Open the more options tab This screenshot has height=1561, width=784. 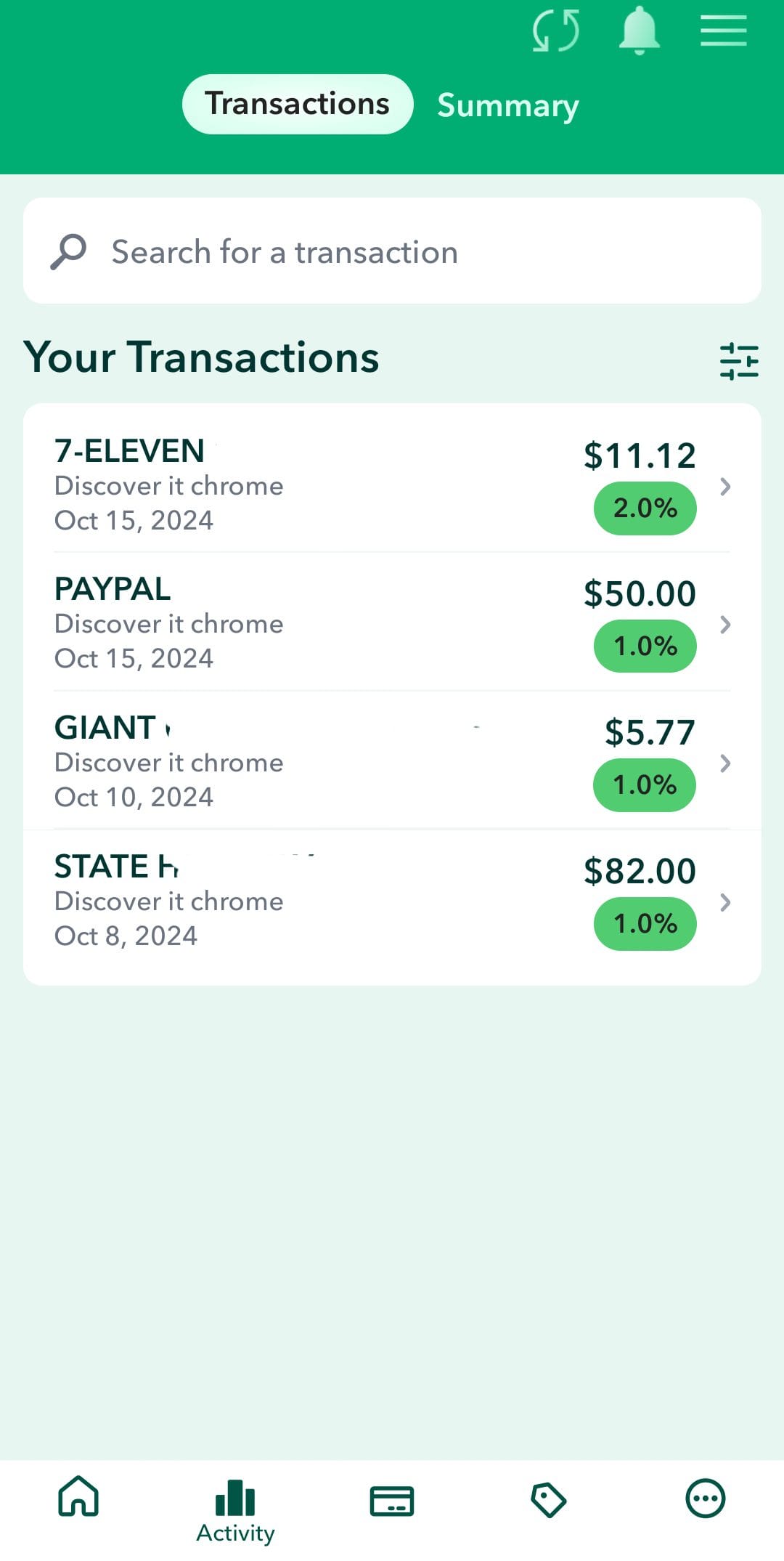[706, 1499]
